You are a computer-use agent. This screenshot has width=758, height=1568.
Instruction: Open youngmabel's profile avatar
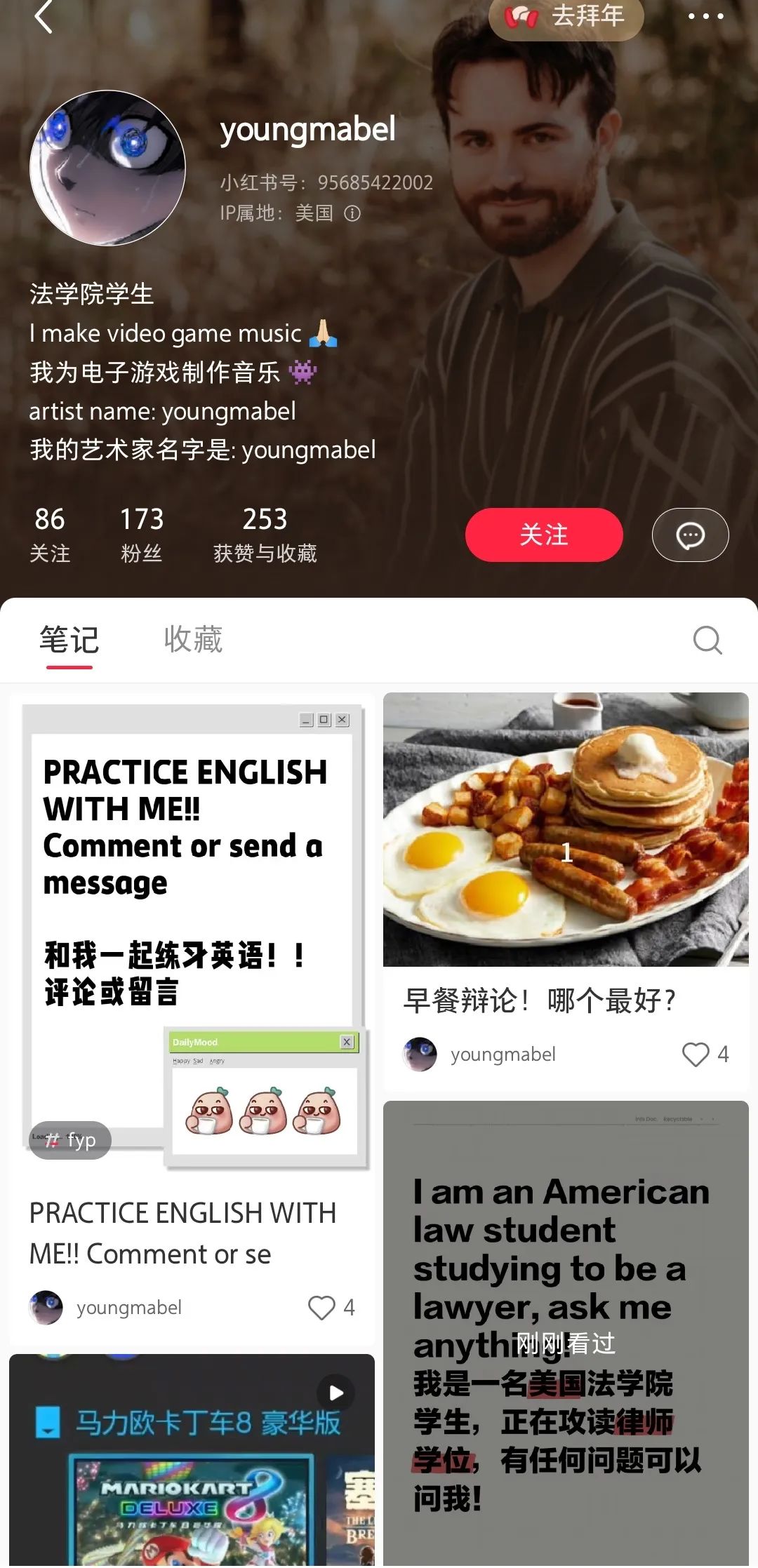click(x=108, y=168)
